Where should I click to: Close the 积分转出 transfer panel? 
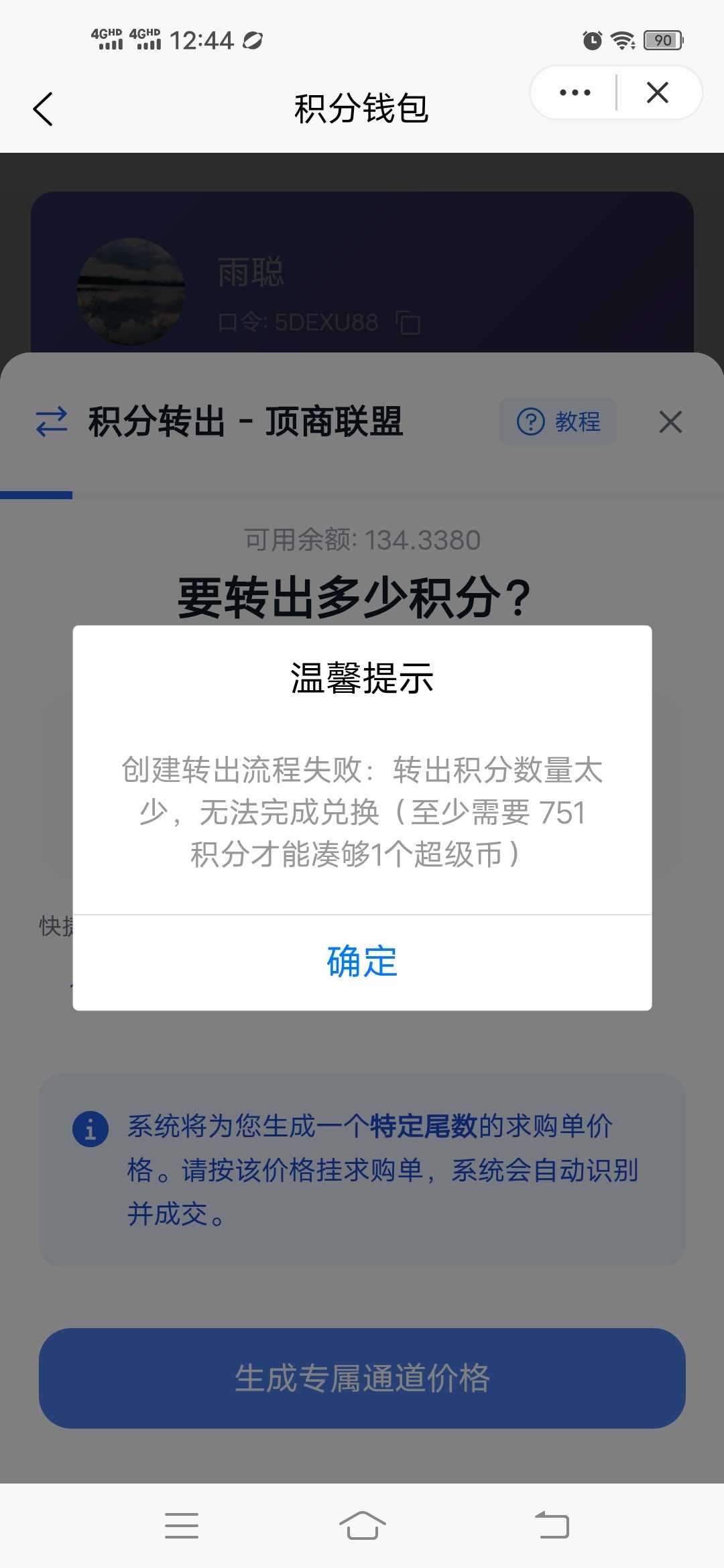[670, 422]
